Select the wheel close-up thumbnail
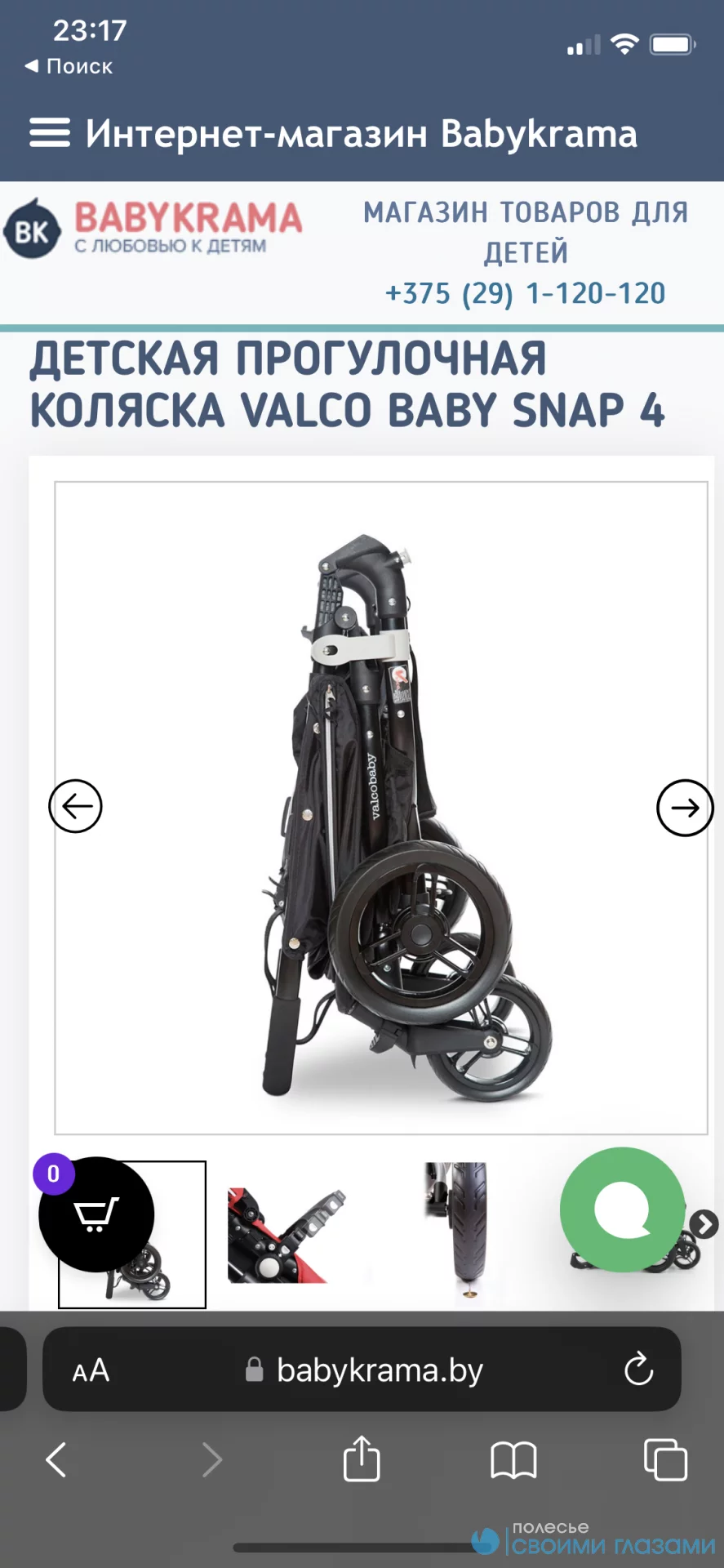 click(457, 1230)
